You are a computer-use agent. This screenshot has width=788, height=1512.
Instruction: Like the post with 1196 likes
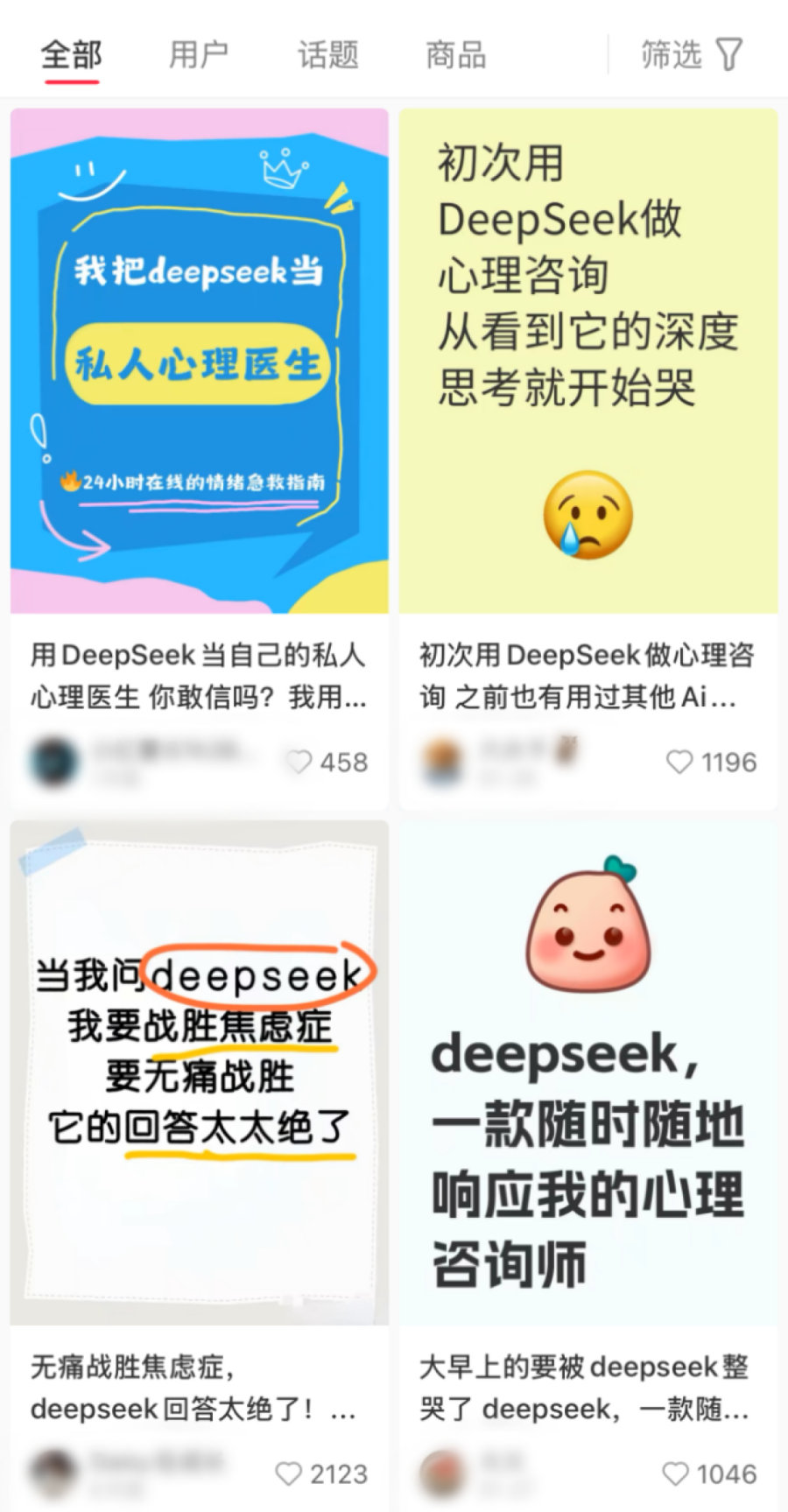[679, 762]
